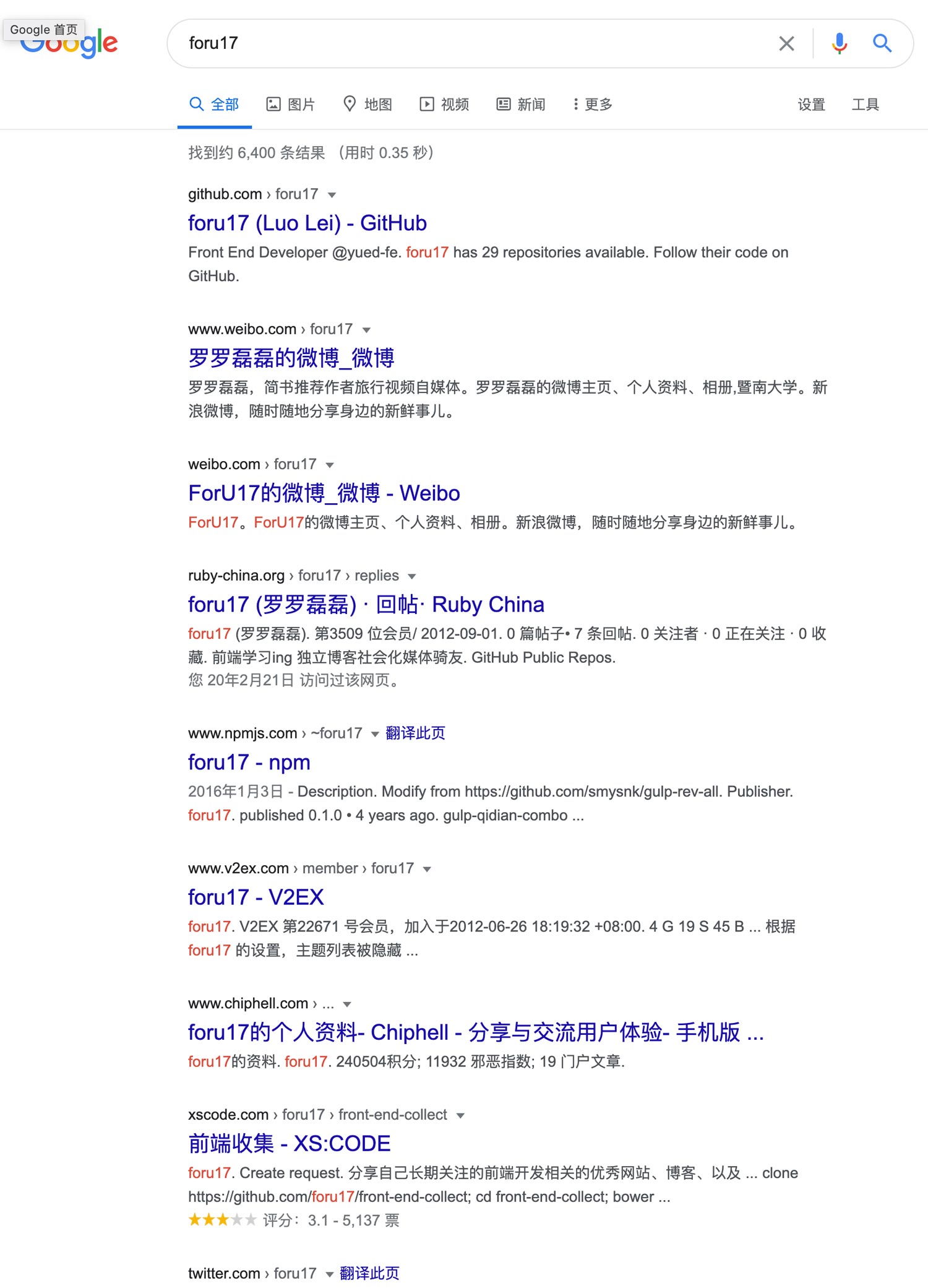Open ForU17的微博_微博 - Weibo result
Viewport: 928px width, 1288px height.
[x=324, y=493]
